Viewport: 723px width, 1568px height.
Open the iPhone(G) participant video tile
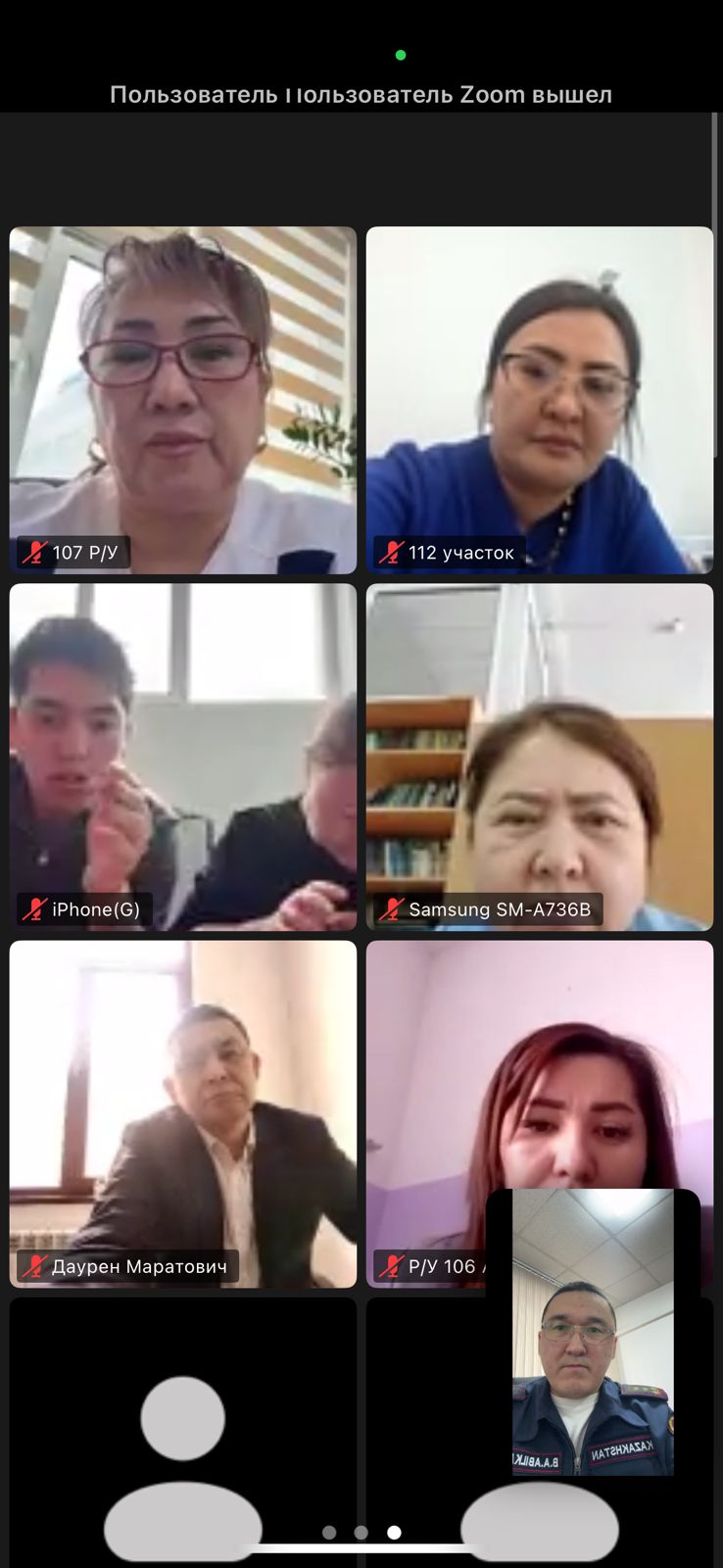click(183, 757)
